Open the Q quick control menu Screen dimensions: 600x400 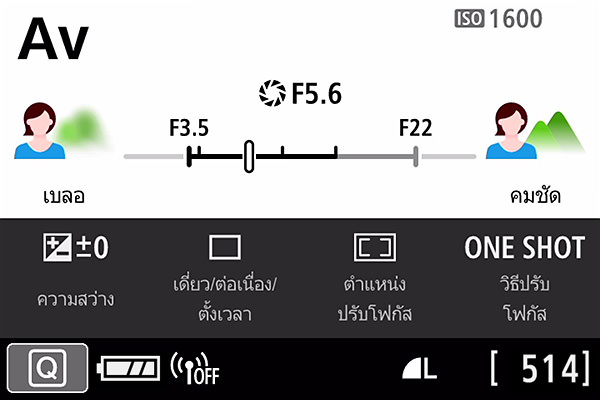pyautogui.click(x=47, y=369)
